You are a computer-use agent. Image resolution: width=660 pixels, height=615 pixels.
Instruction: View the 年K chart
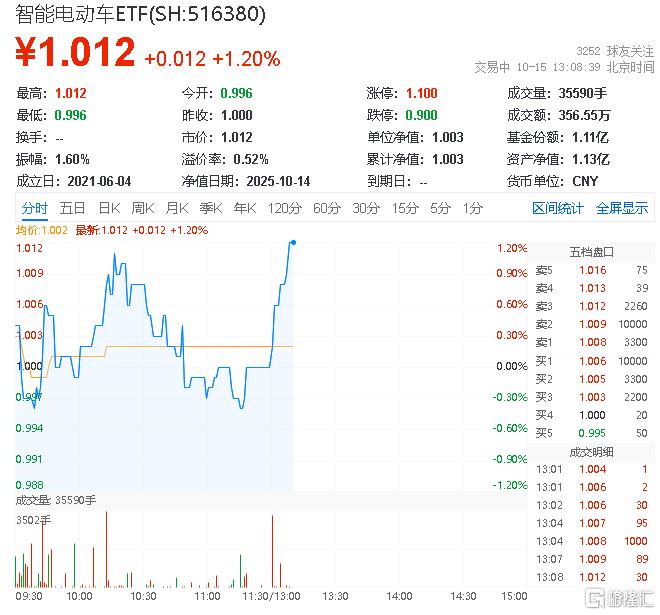click(244, 208)
